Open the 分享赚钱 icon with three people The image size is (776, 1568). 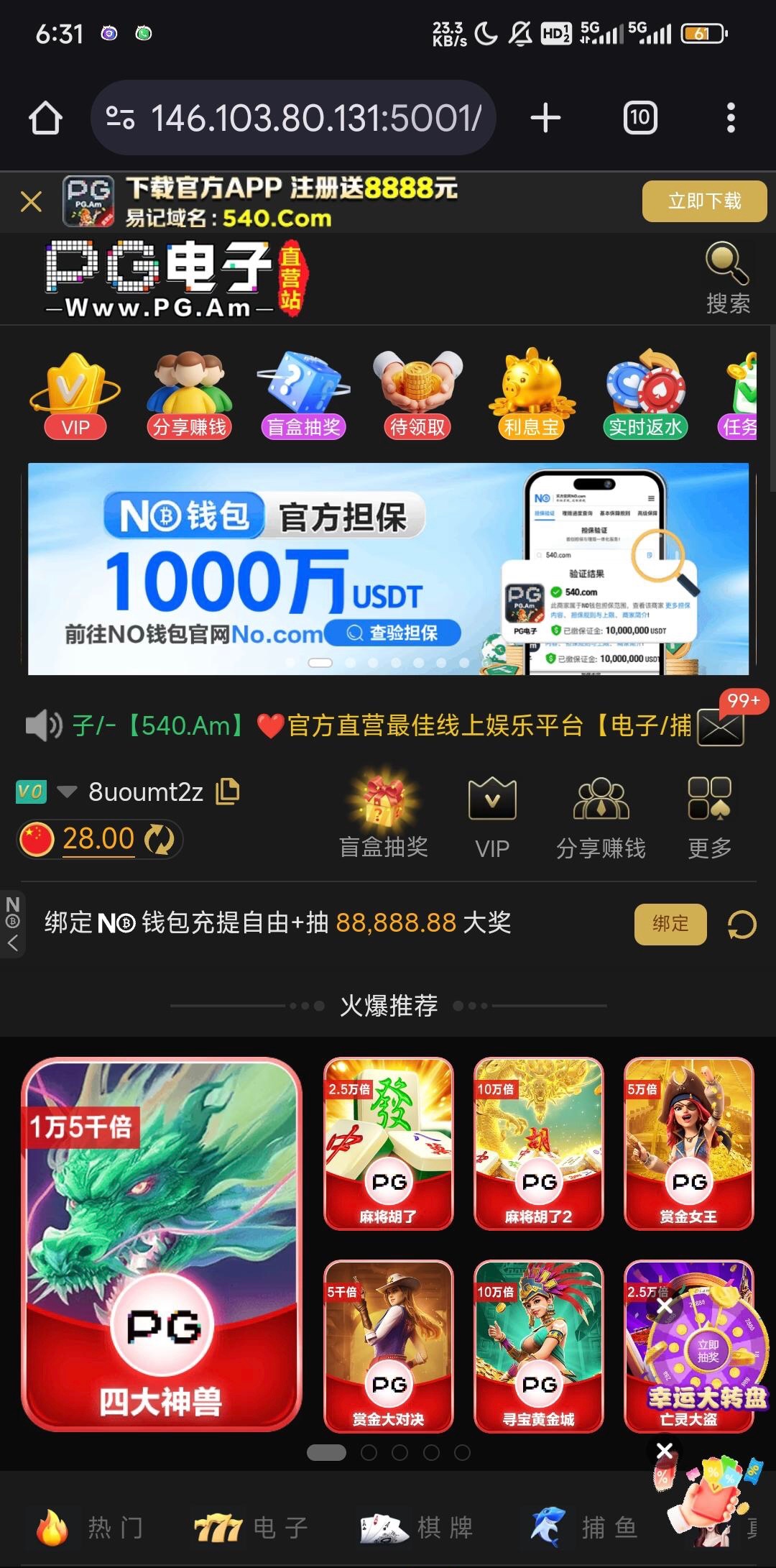[189, 395]
